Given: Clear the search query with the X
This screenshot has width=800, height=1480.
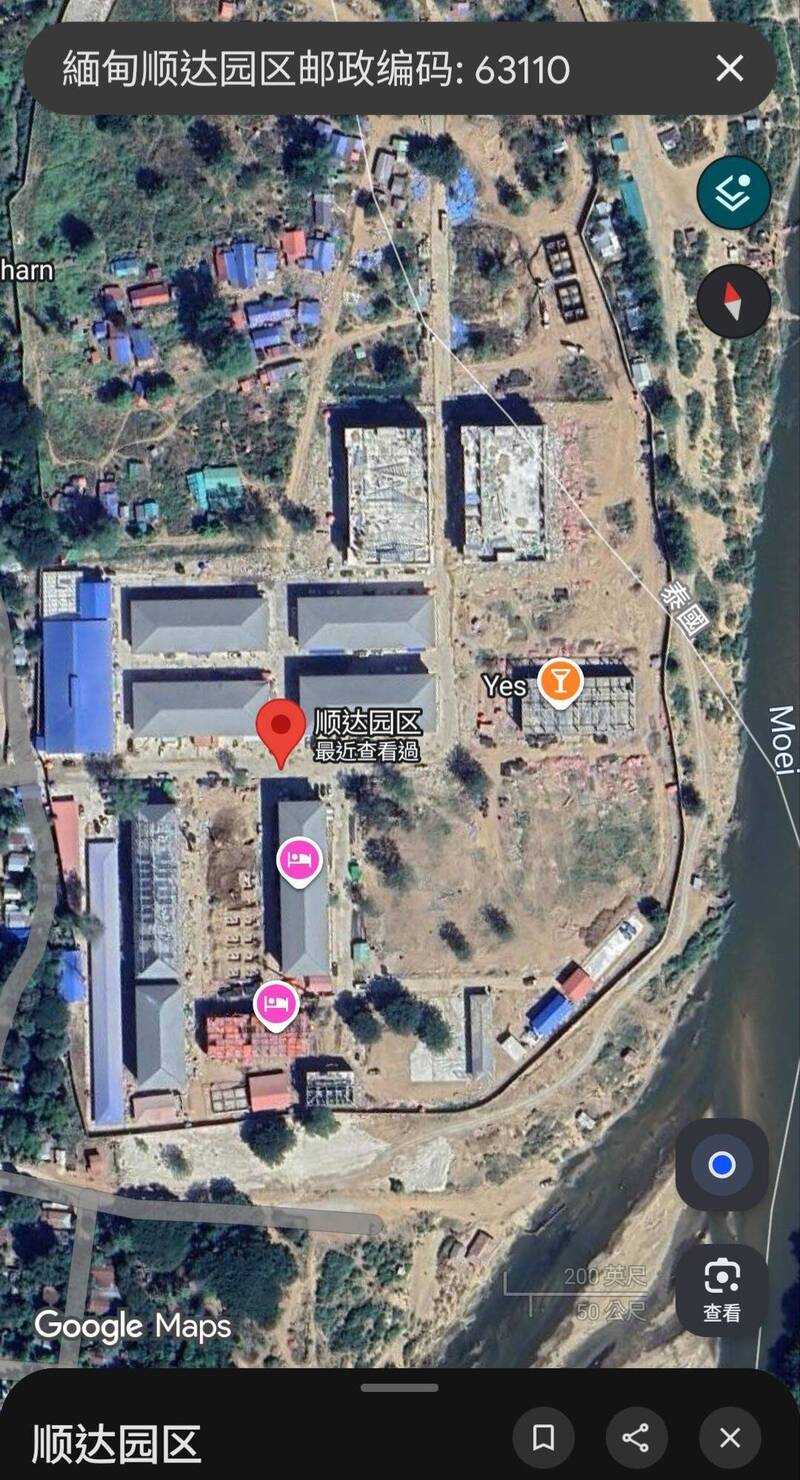Looking at the screenshot, I should (x=730, y=69).
